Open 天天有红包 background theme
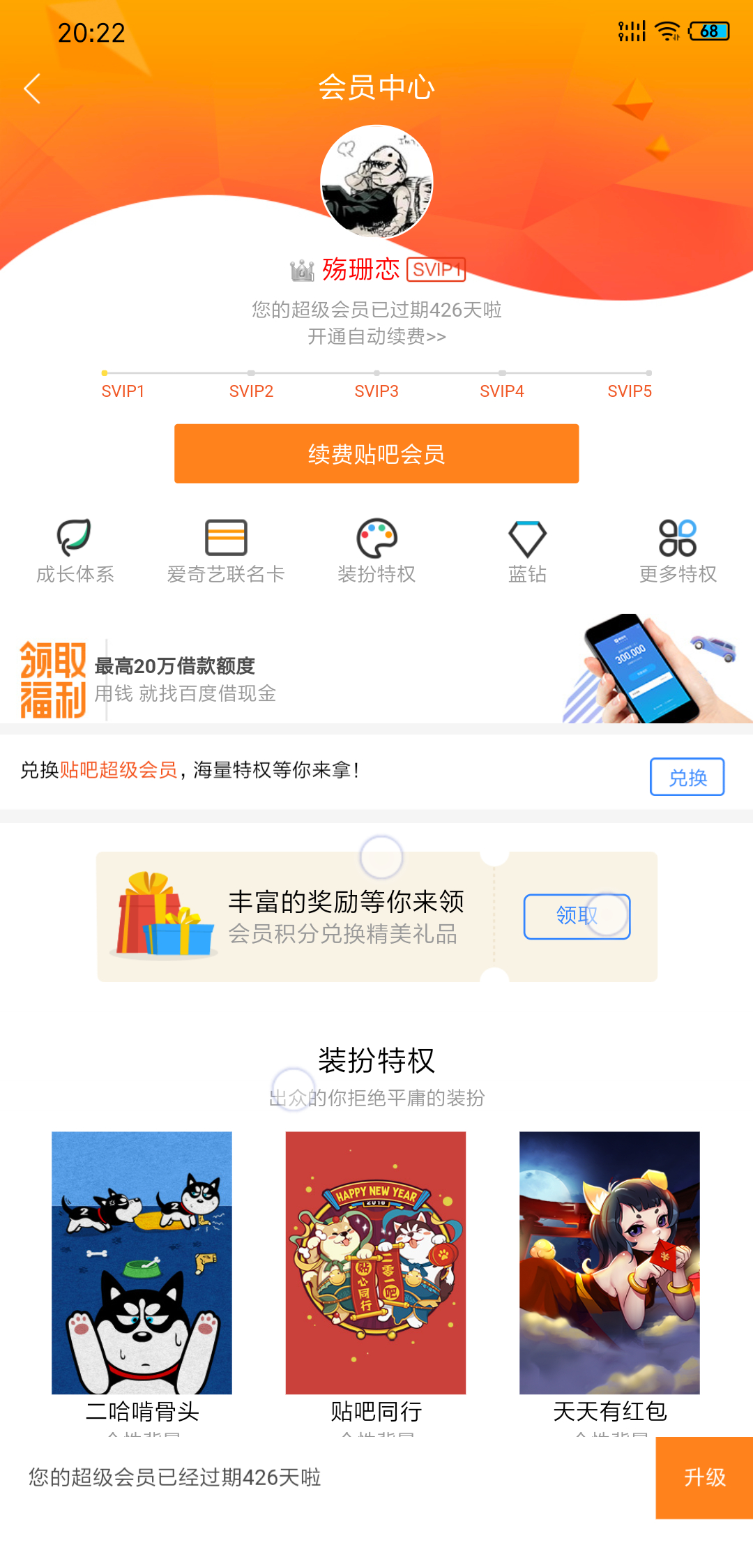753x1568 pixels. tap(609, 1264)
